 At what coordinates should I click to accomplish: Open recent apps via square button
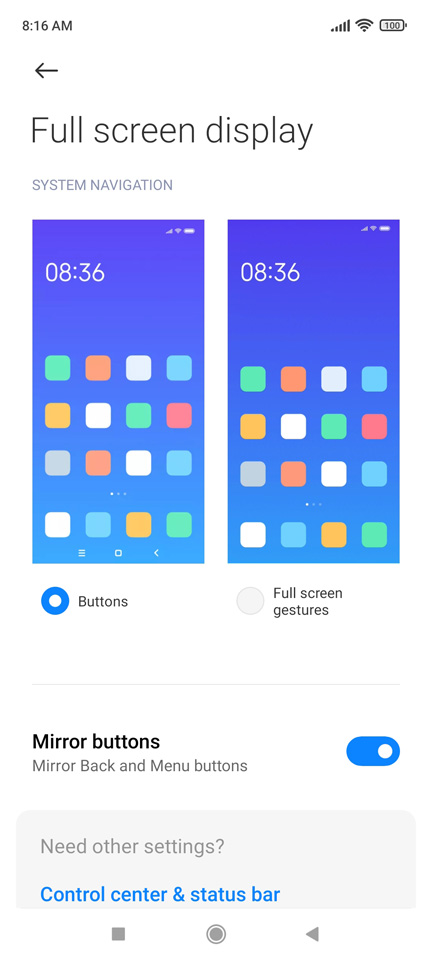119,934
